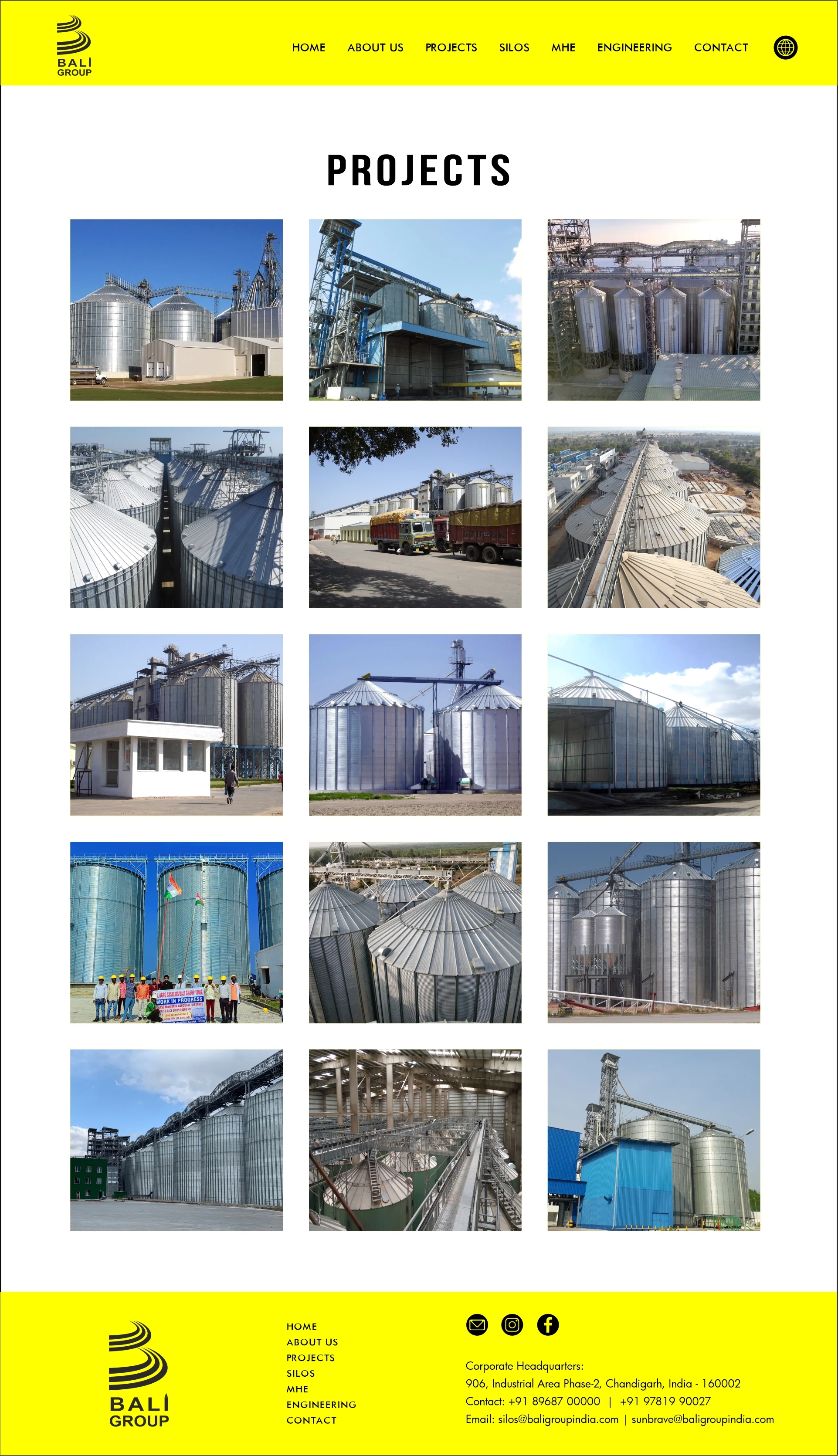Tap the Bali Group logo in the header
Image resolution: width=838 pixels, height=1456 pixels.
pos(74,46)
